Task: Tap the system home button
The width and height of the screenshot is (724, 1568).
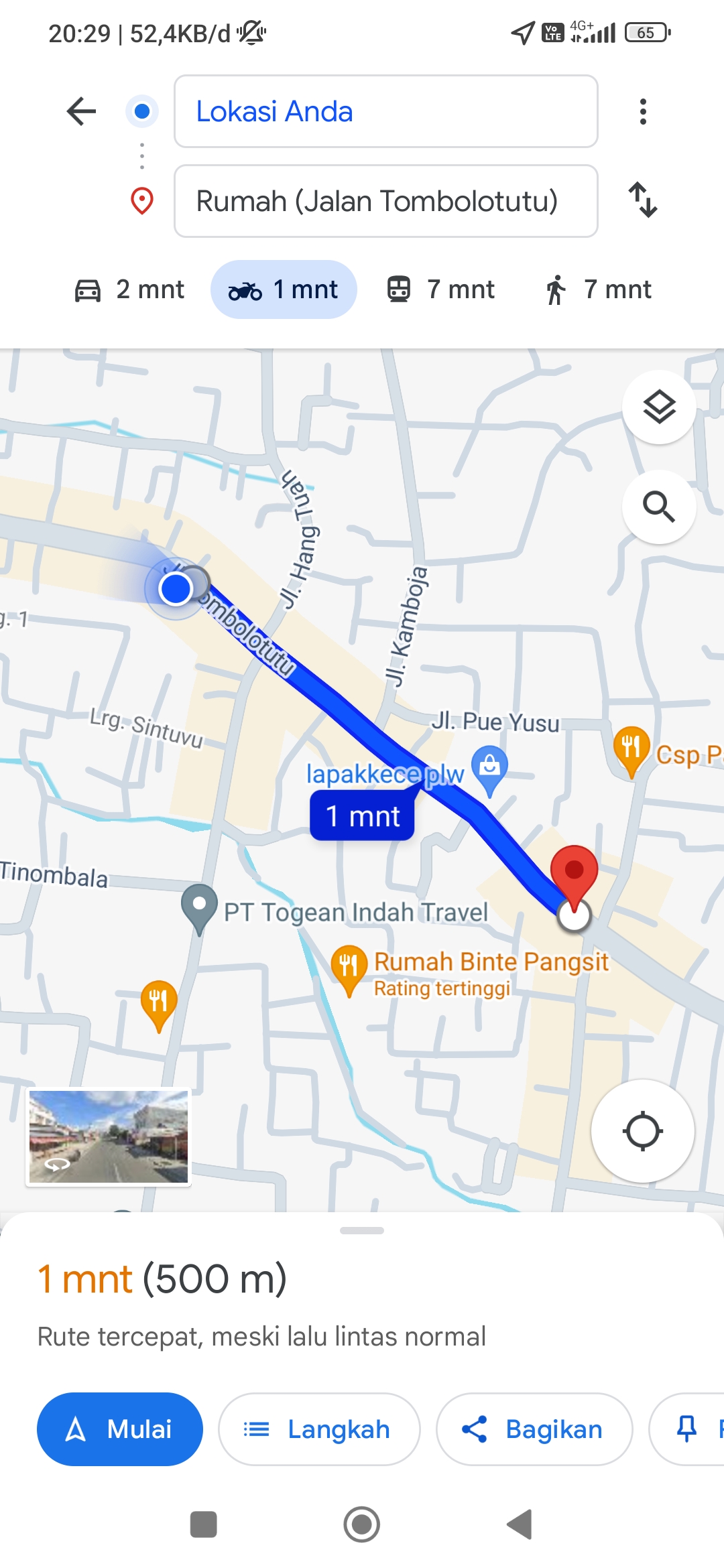Action: click(x=362, y=1524)
